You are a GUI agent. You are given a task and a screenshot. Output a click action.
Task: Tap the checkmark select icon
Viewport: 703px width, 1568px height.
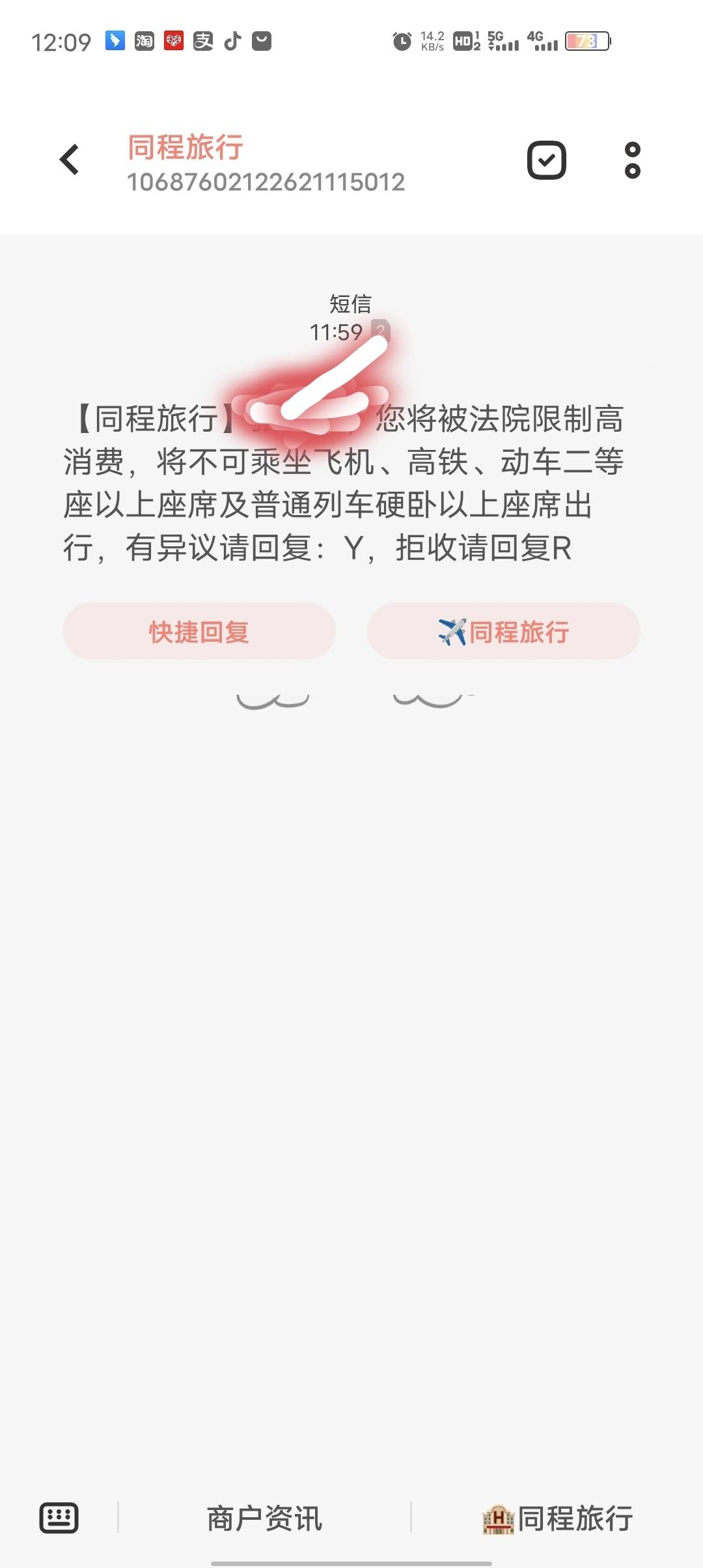546,160
